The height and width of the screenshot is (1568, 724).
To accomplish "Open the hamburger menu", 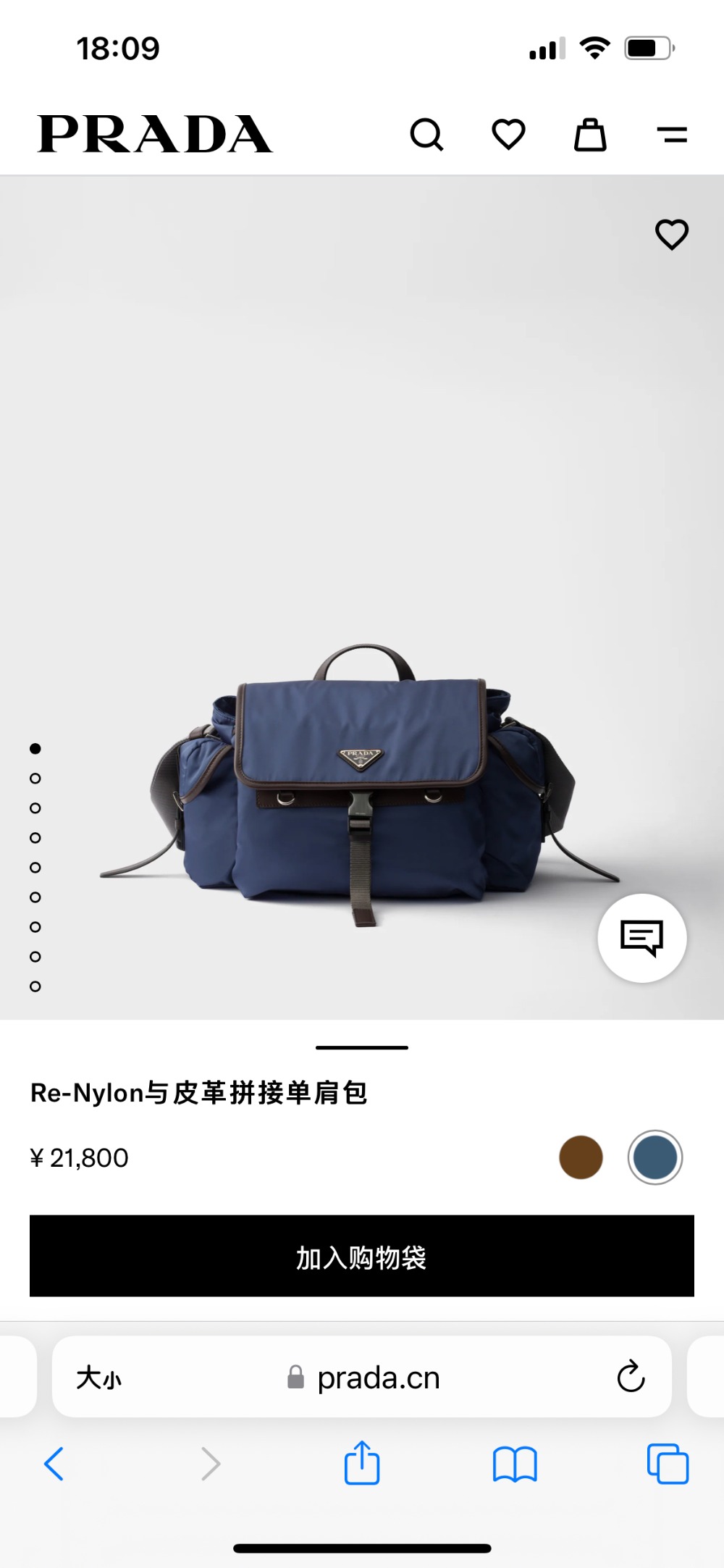I will coord(672,135).
